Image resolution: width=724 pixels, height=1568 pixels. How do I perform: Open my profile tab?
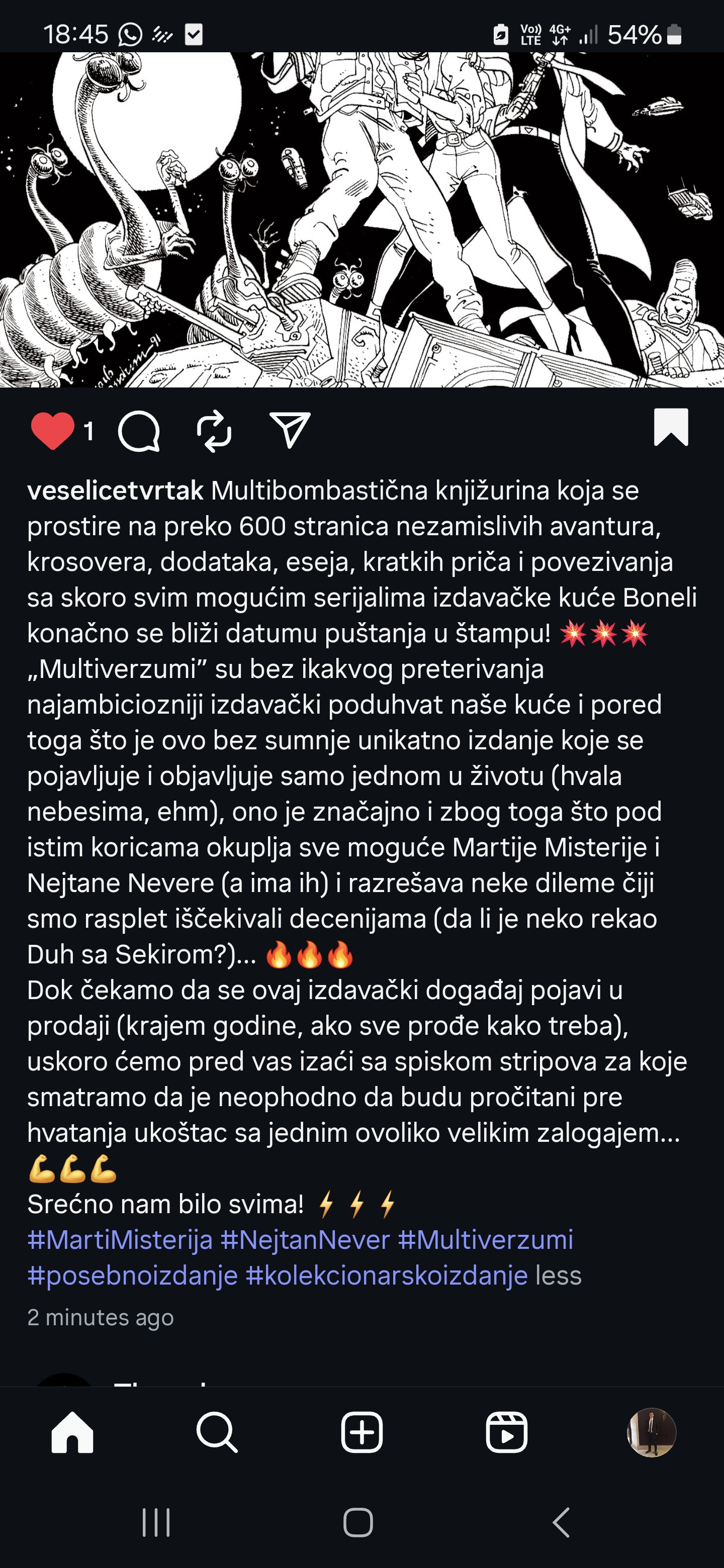pyautogui.click(x=651, y=1432)
